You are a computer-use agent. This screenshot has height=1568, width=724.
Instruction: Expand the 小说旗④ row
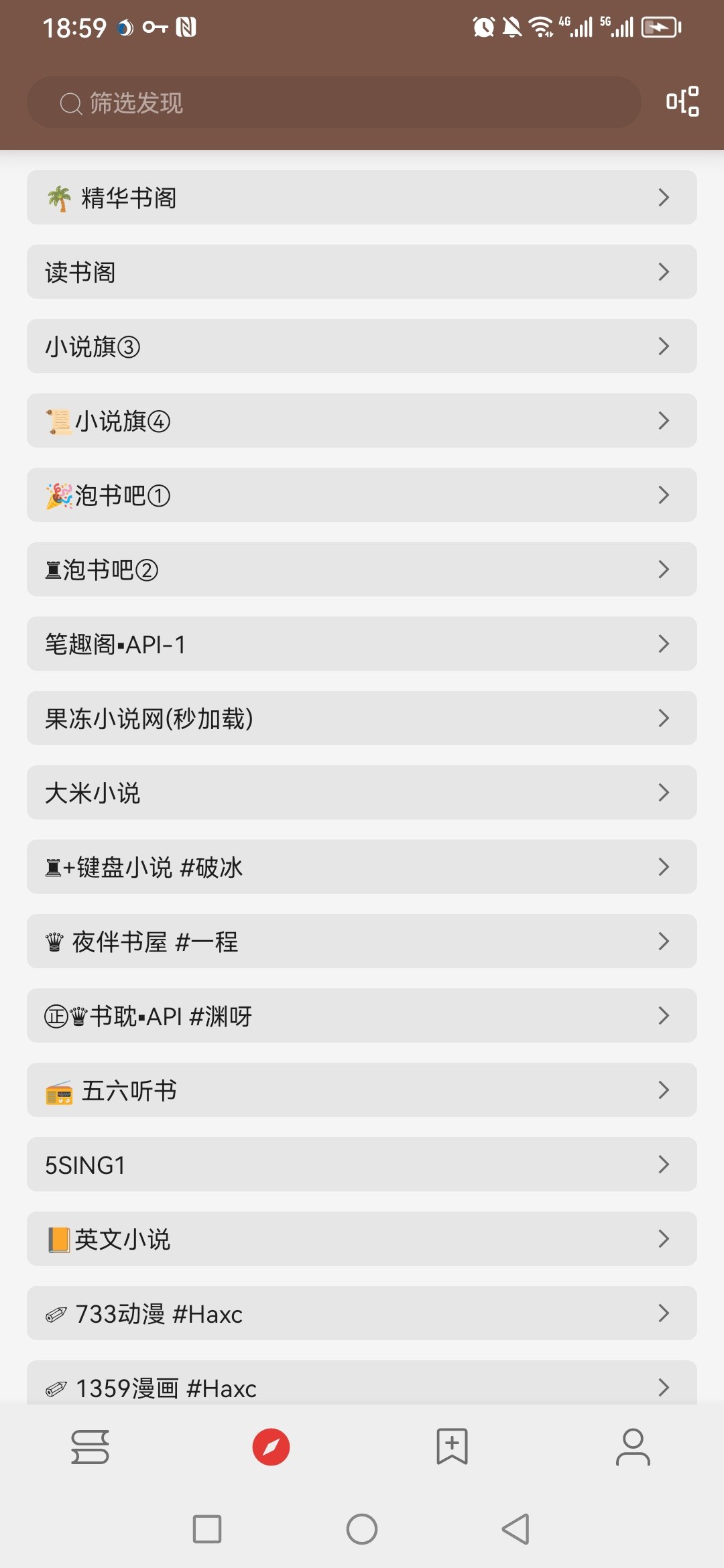361,421
